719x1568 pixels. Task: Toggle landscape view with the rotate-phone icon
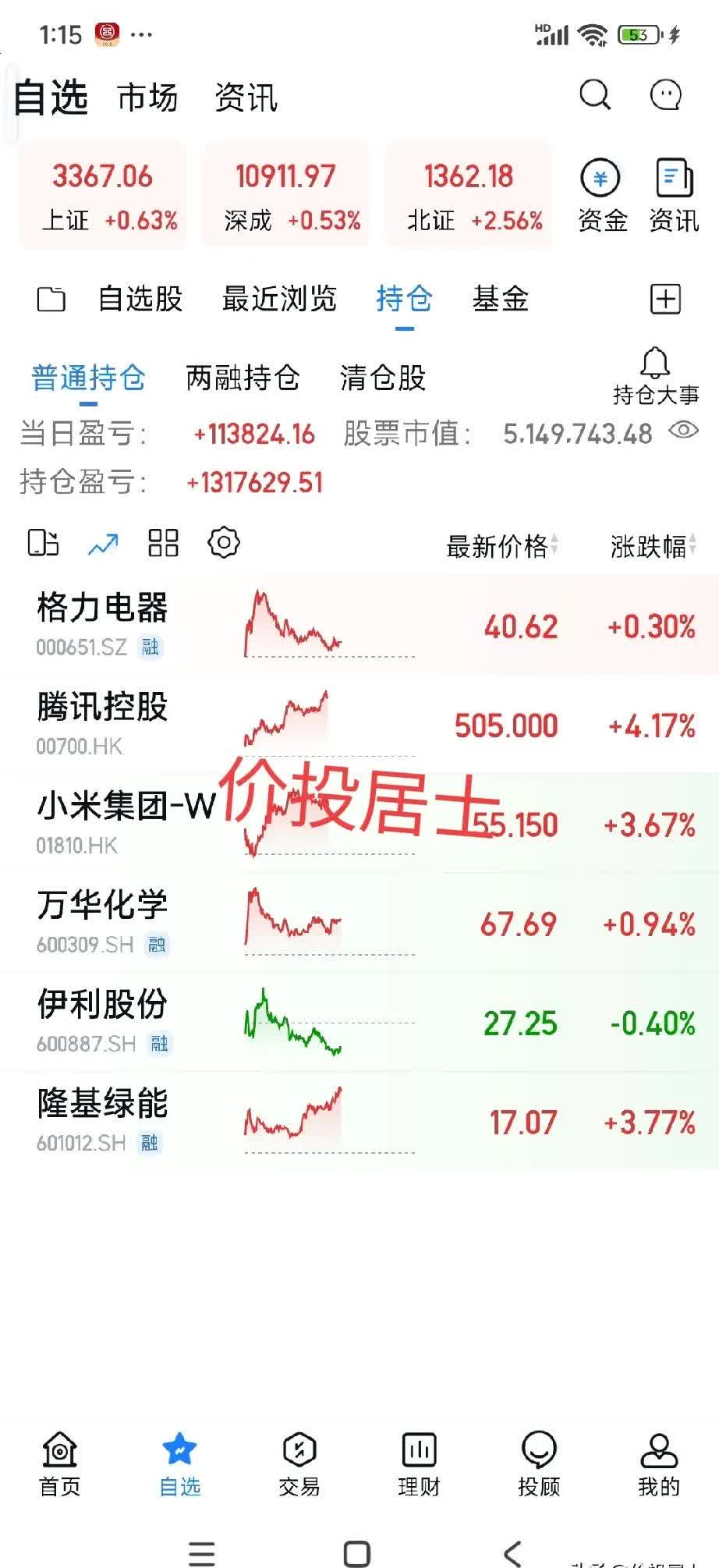[43, 542]
